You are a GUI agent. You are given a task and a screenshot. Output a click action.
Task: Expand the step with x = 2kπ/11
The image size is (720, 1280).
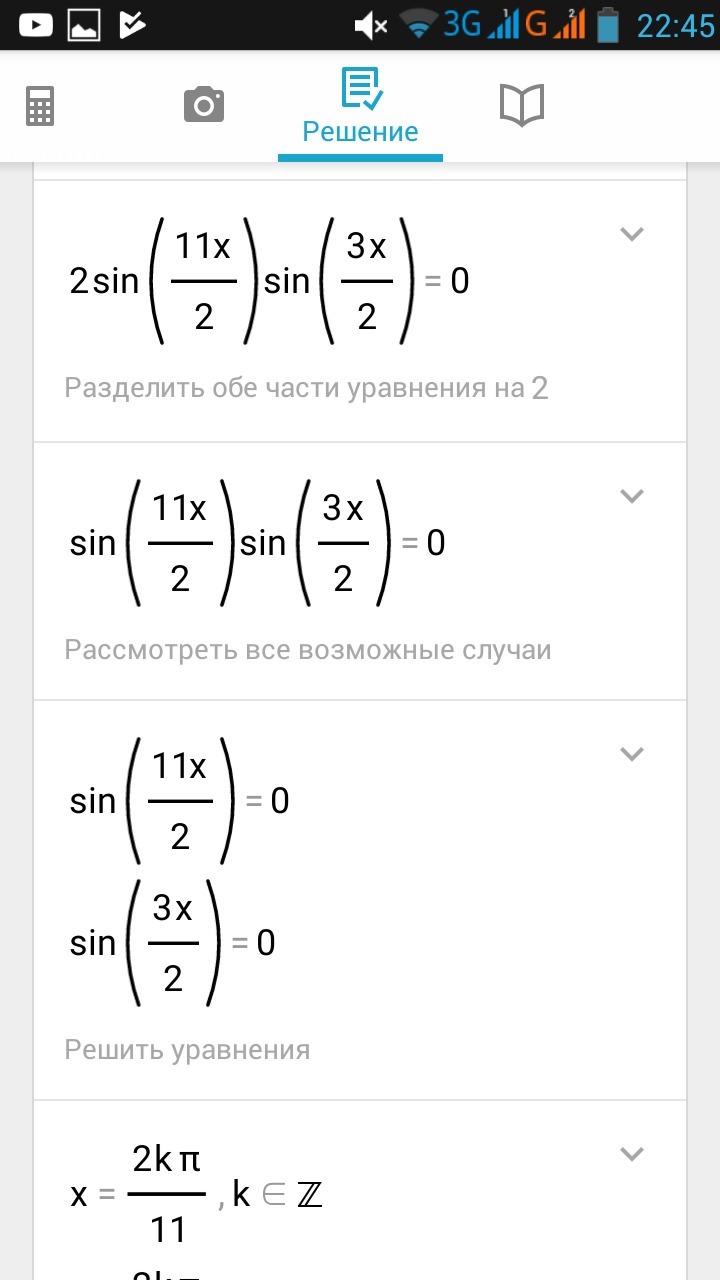[x=631, y=1154]
